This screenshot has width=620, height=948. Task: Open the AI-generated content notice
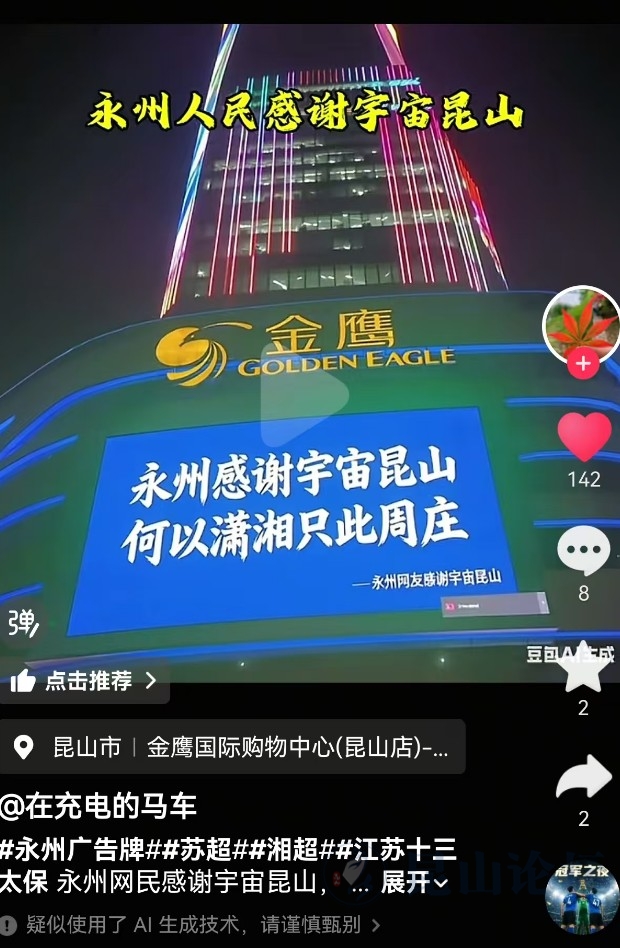click(x=190, y=926)
